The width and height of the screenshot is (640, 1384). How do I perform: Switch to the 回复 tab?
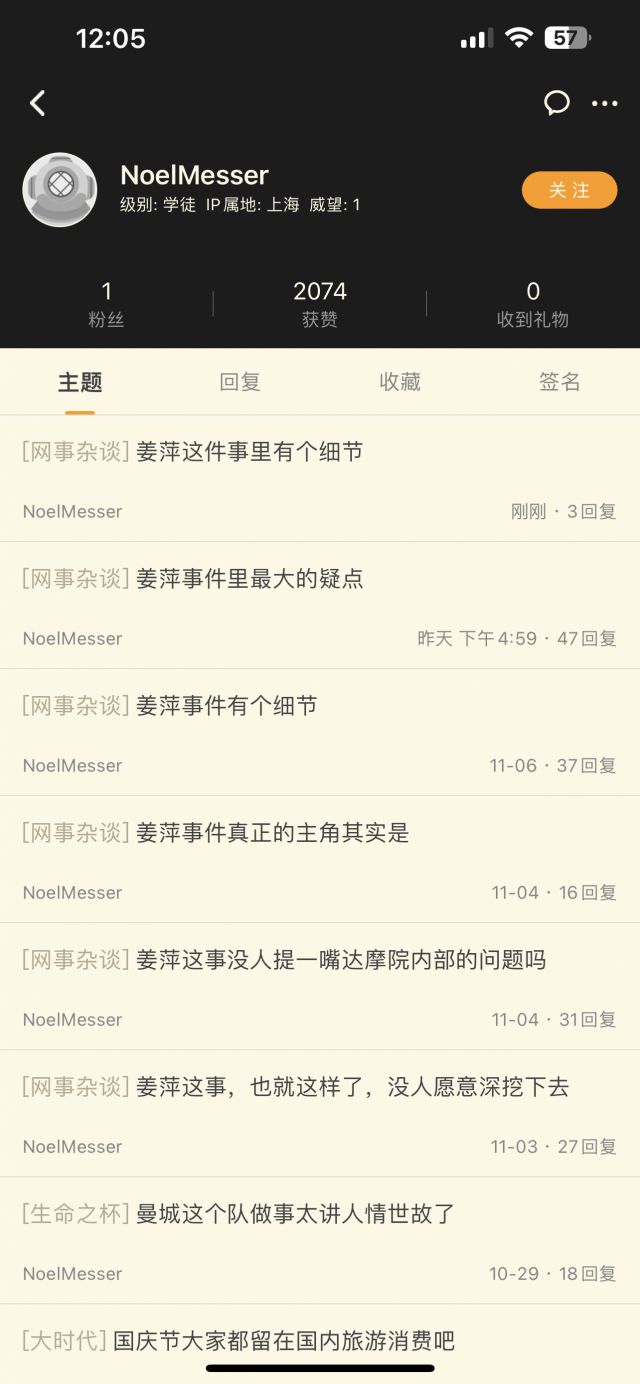point(240,382)
